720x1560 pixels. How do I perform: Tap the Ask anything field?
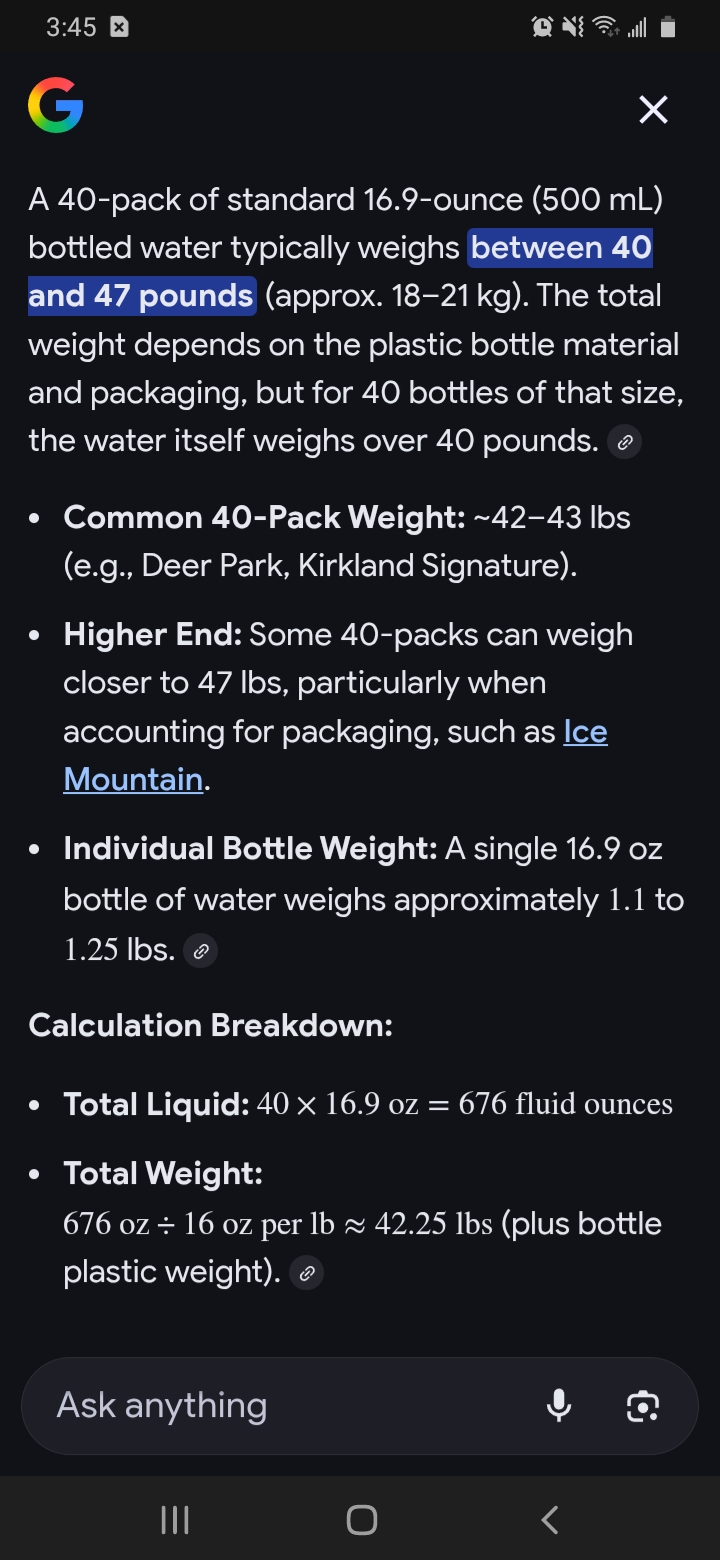click(280, 1405)
